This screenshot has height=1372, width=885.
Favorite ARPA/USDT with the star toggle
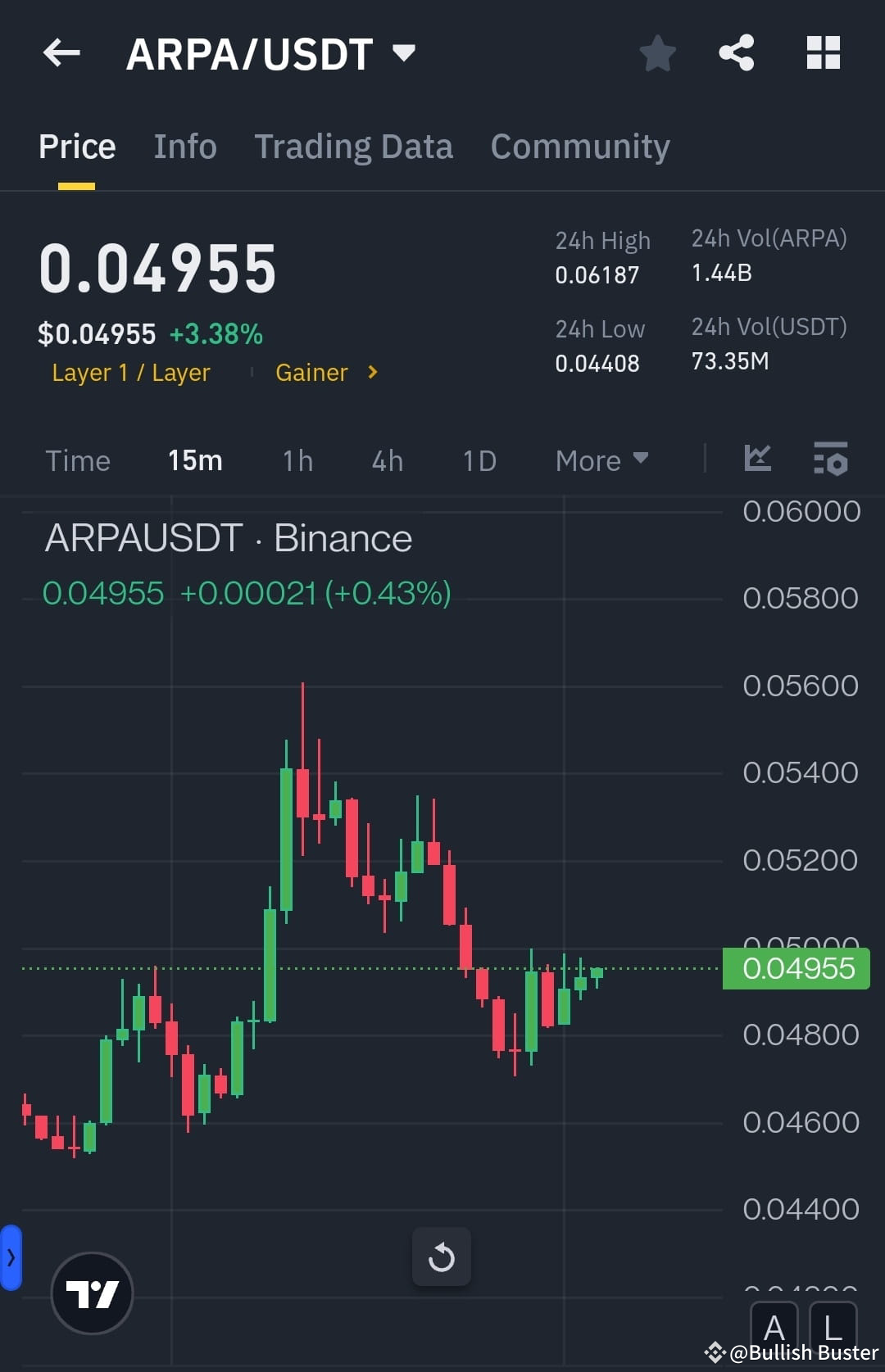point(657,52)
